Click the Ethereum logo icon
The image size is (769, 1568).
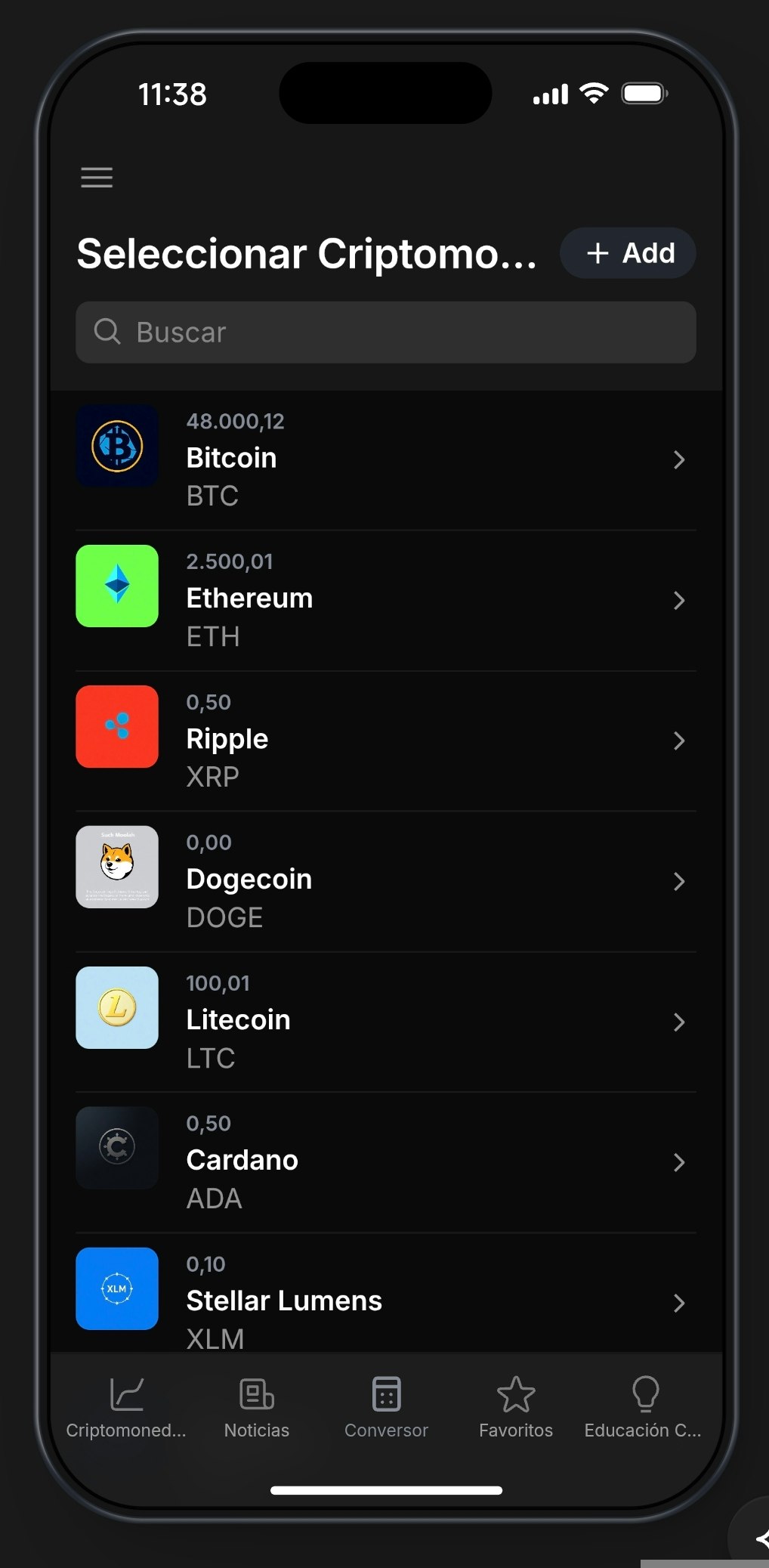coord(116,586)
